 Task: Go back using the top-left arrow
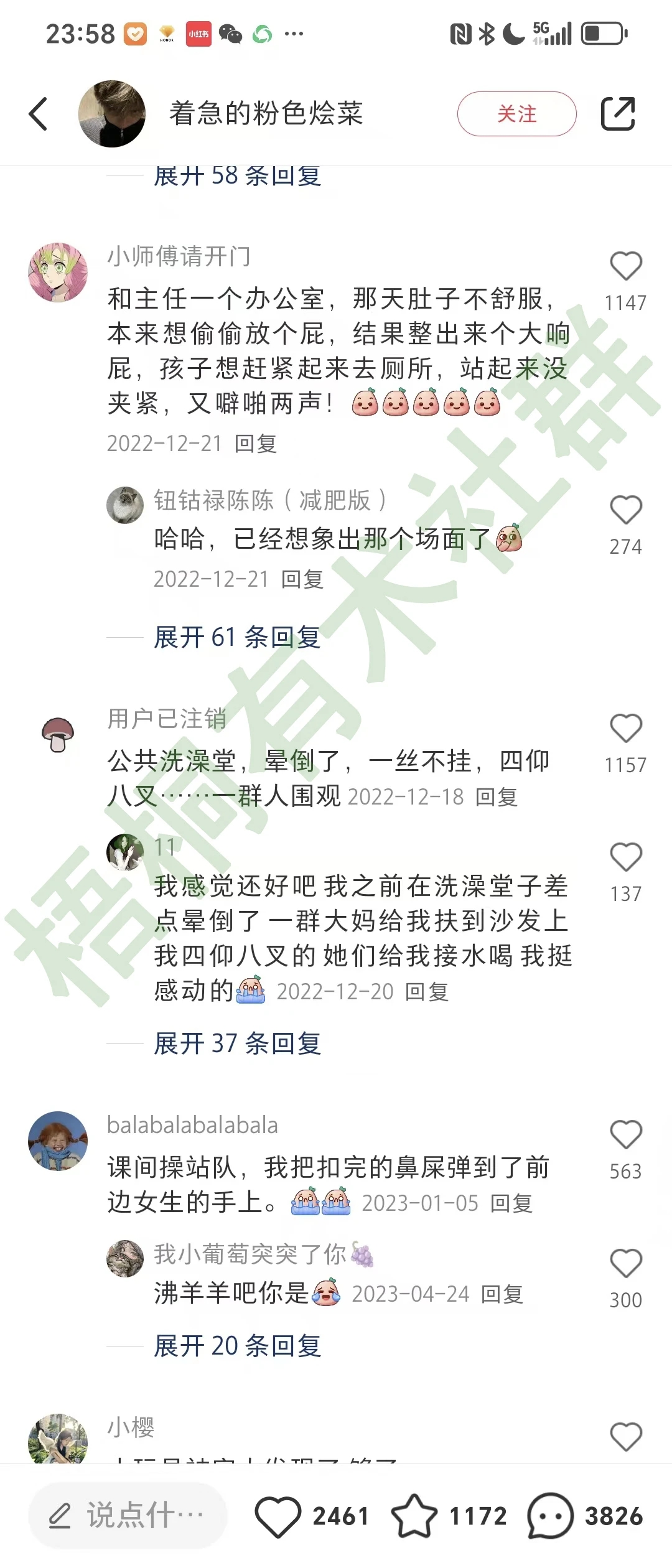coord(39,114)
